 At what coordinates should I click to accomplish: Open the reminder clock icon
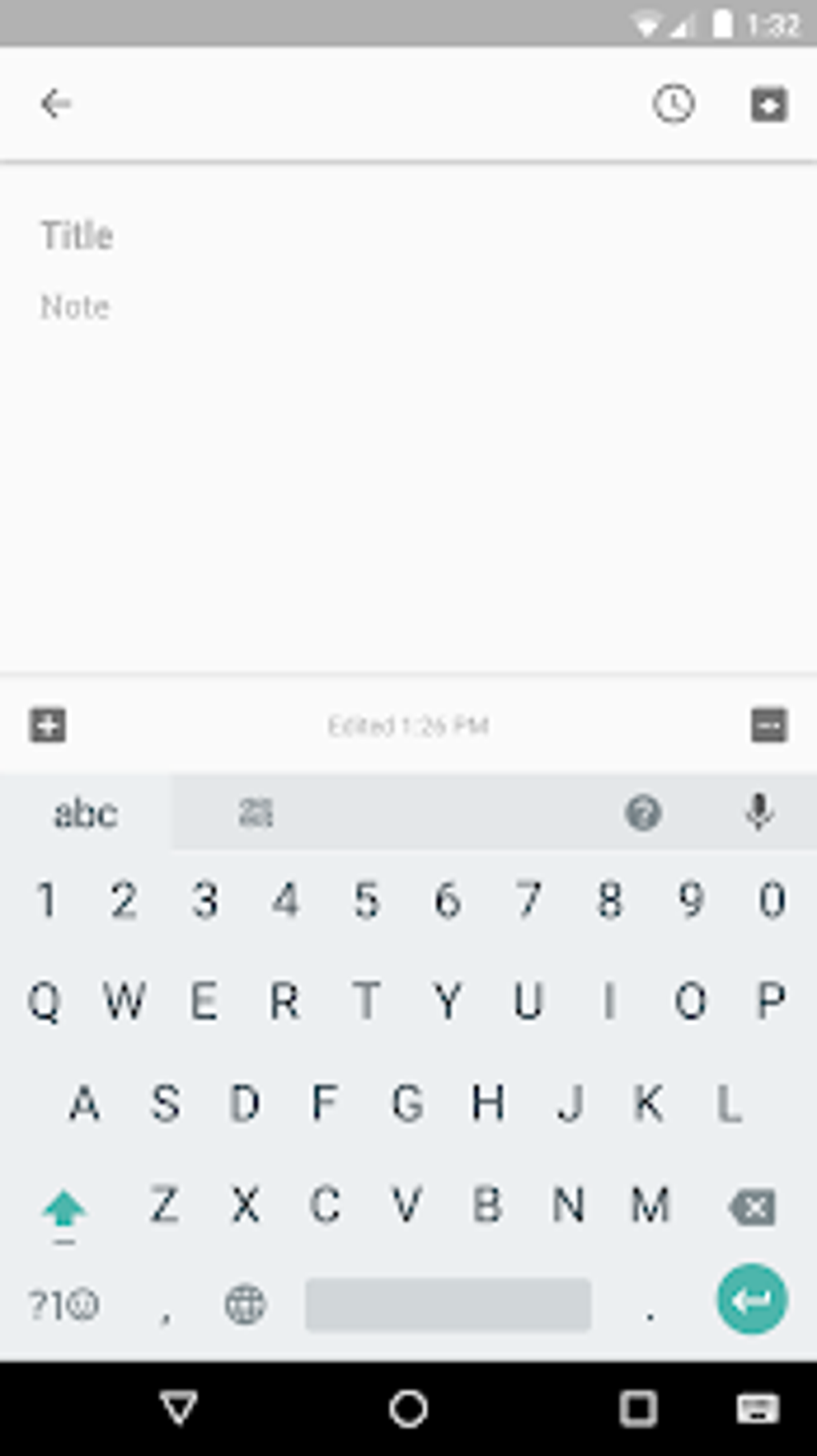674,104
